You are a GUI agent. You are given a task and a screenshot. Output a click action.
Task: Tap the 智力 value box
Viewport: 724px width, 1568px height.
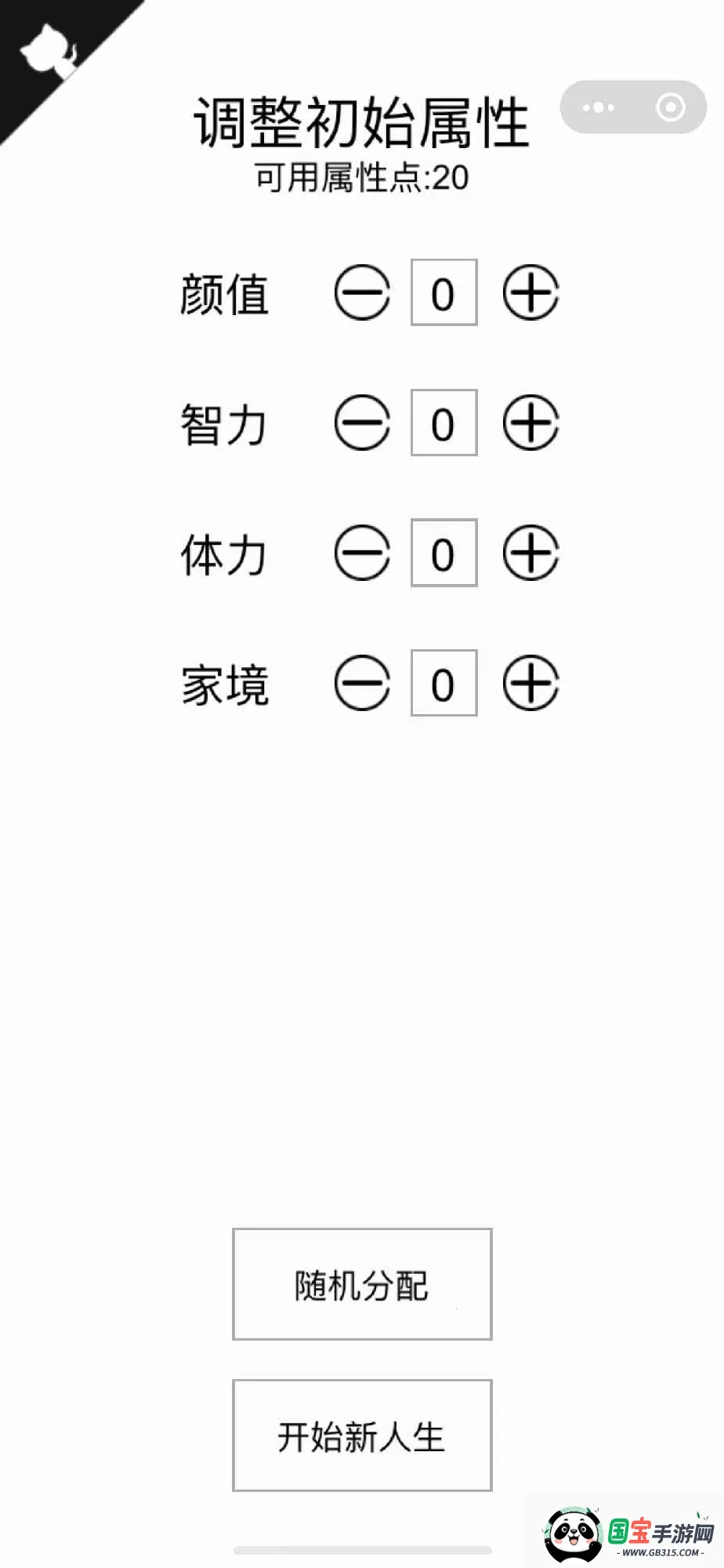coord(443,423)
